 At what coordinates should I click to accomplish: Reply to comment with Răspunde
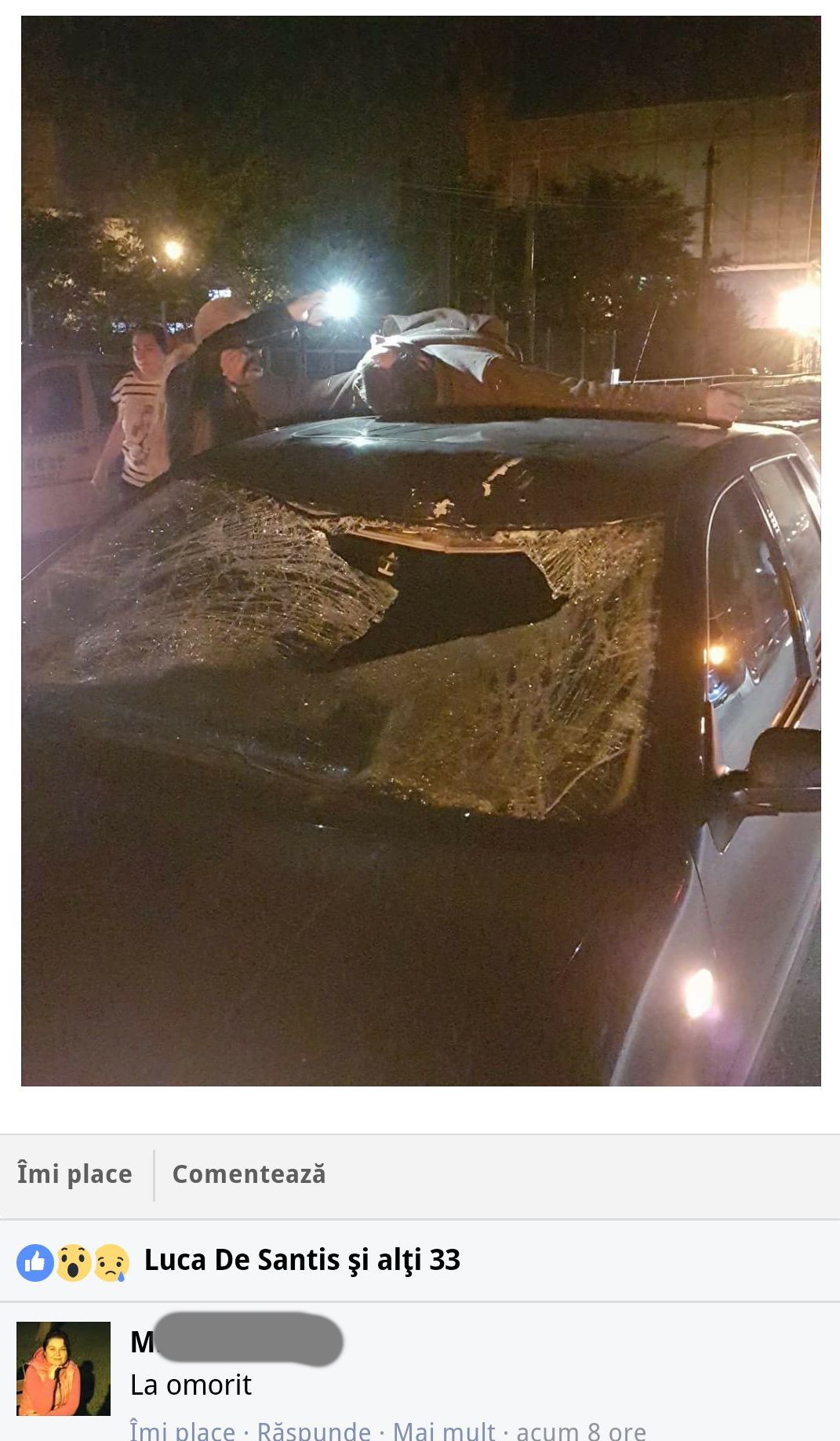click(x=314, y=1431)
